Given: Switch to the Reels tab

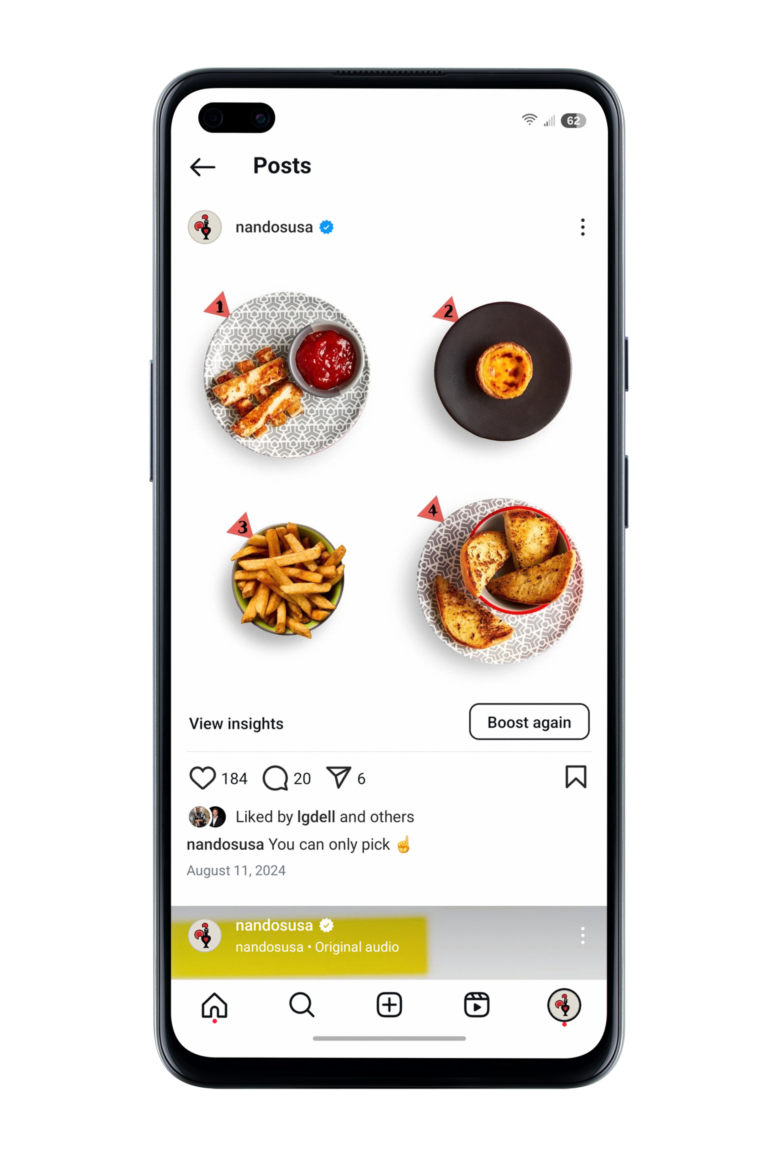Looking at the screenshot, I should (477, 1005).
